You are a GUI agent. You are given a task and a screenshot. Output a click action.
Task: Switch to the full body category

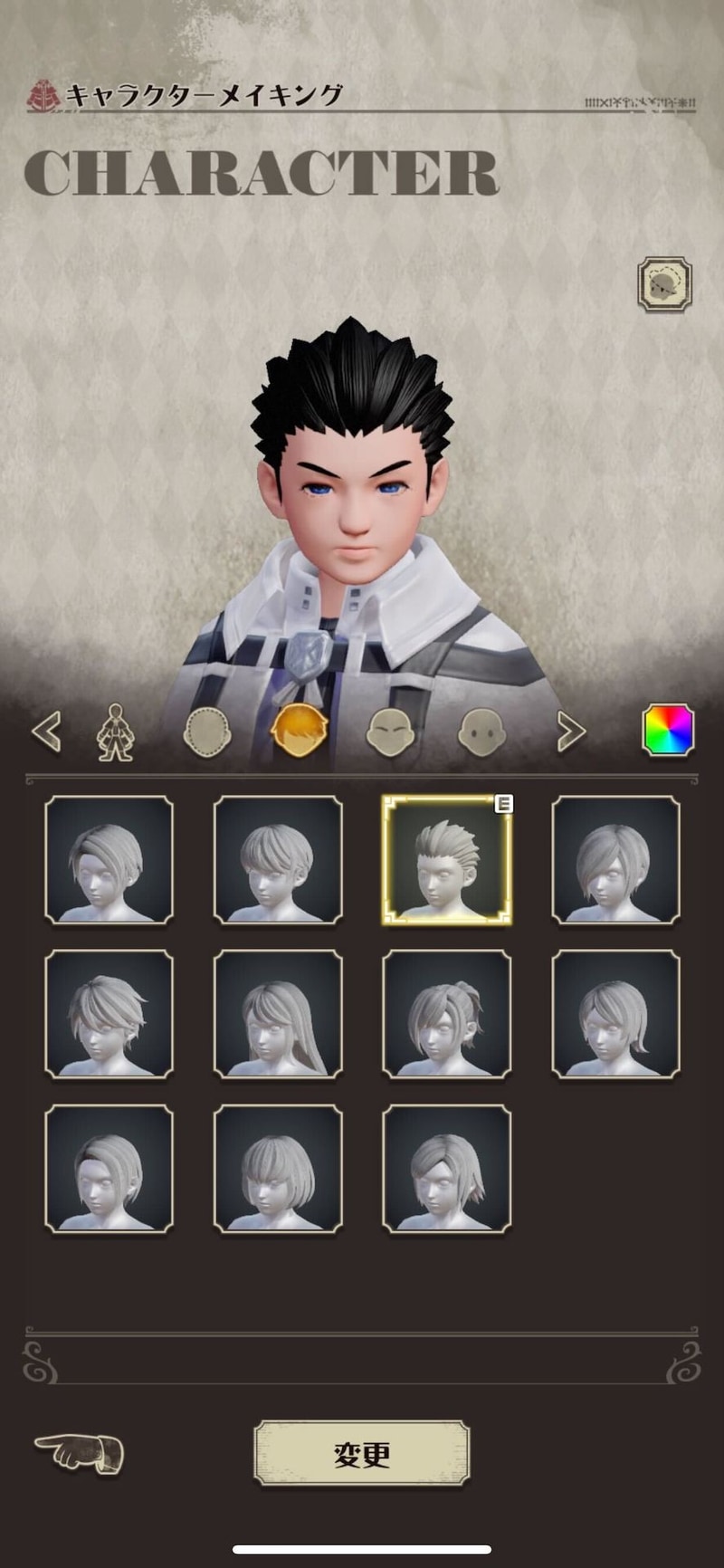(x=116, y=731)
